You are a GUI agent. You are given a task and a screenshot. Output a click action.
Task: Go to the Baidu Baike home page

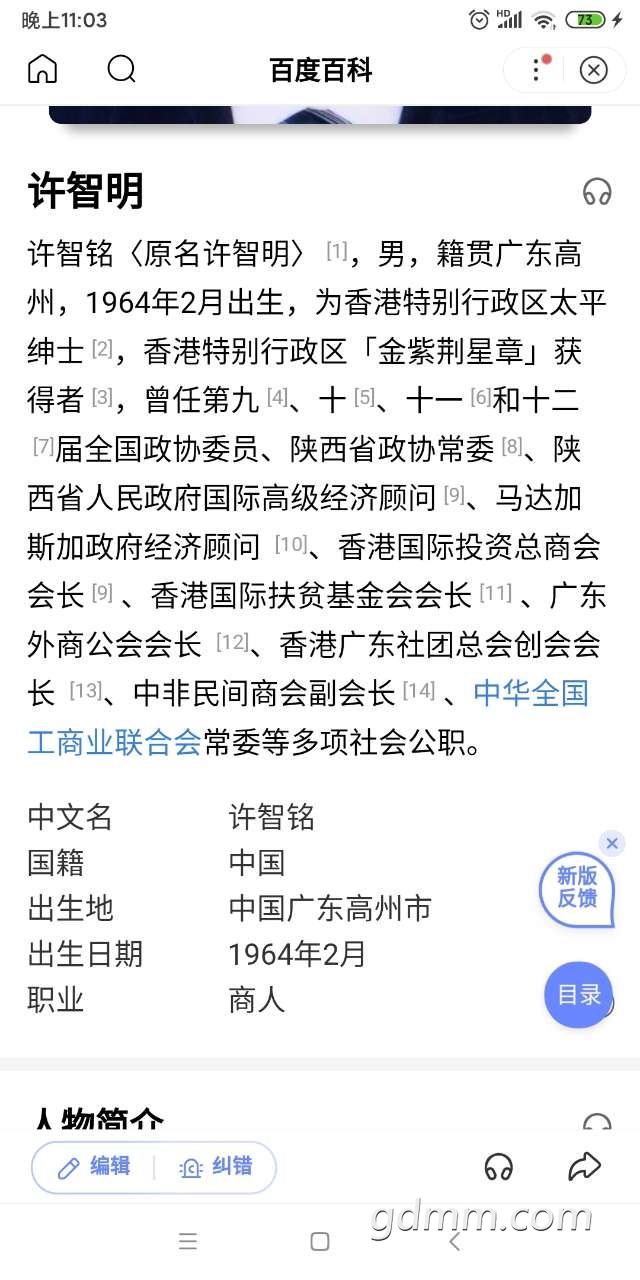pos(42,69)
